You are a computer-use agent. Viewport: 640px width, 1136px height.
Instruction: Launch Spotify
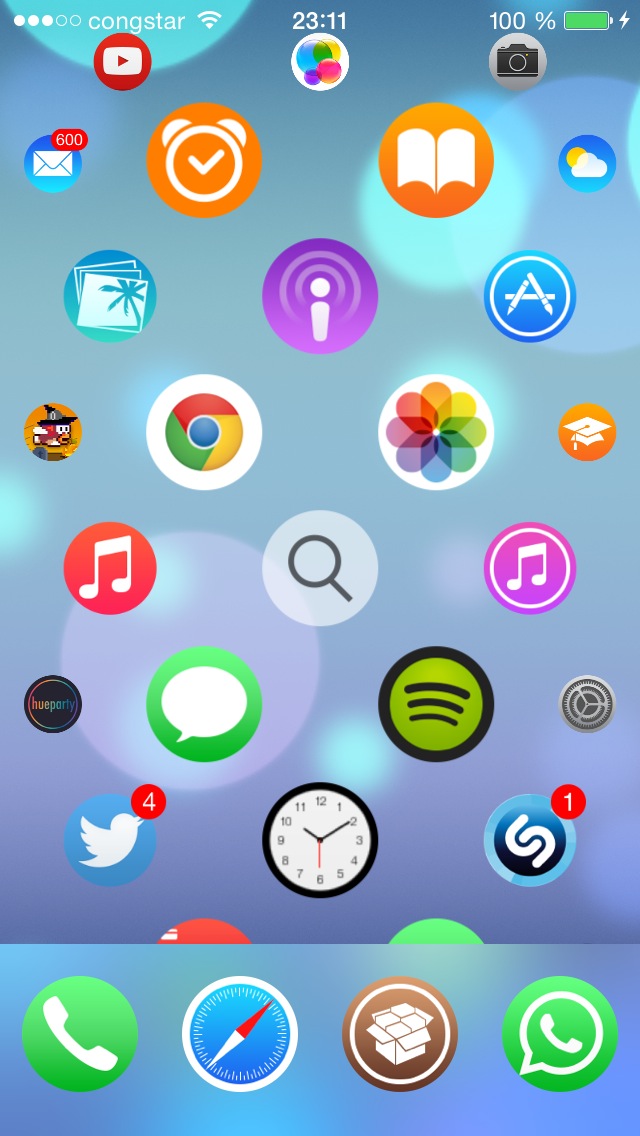436,704
